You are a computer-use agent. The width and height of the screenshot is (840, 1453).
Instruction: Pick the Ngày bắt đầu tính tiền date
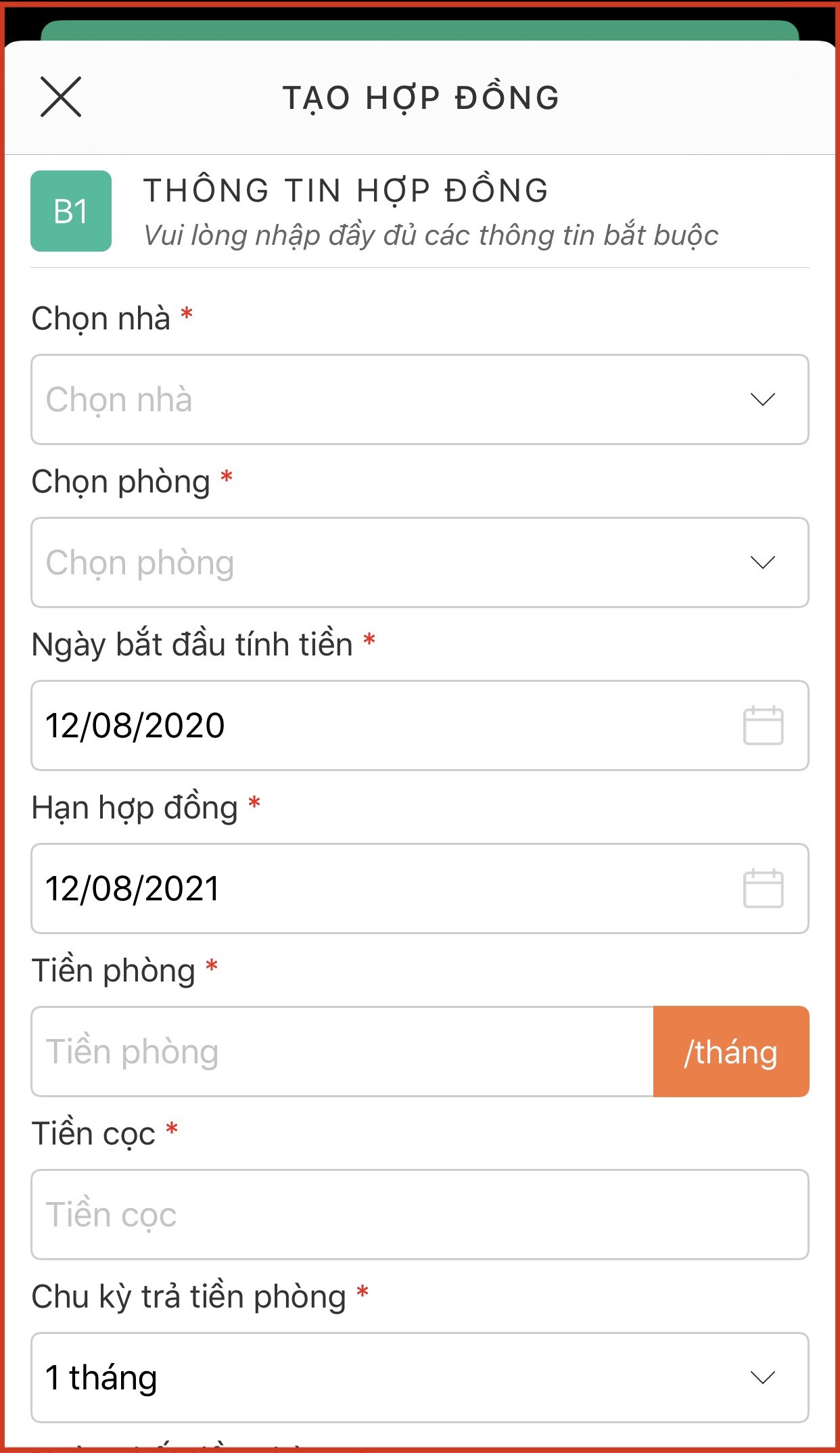click(419, 725)
